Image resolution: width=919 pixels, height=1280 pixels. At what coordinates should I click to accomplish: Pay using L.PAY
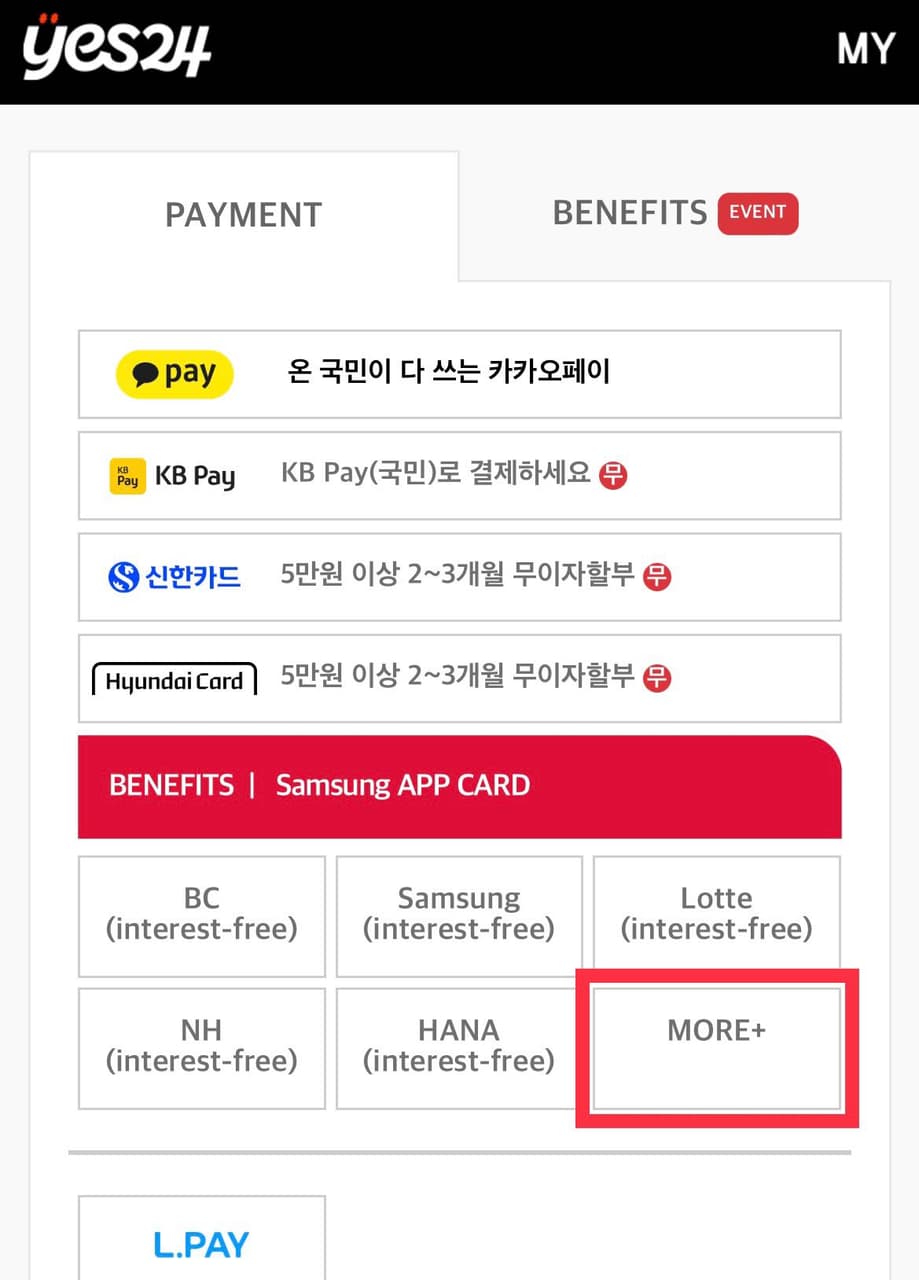coord(202,1242)
